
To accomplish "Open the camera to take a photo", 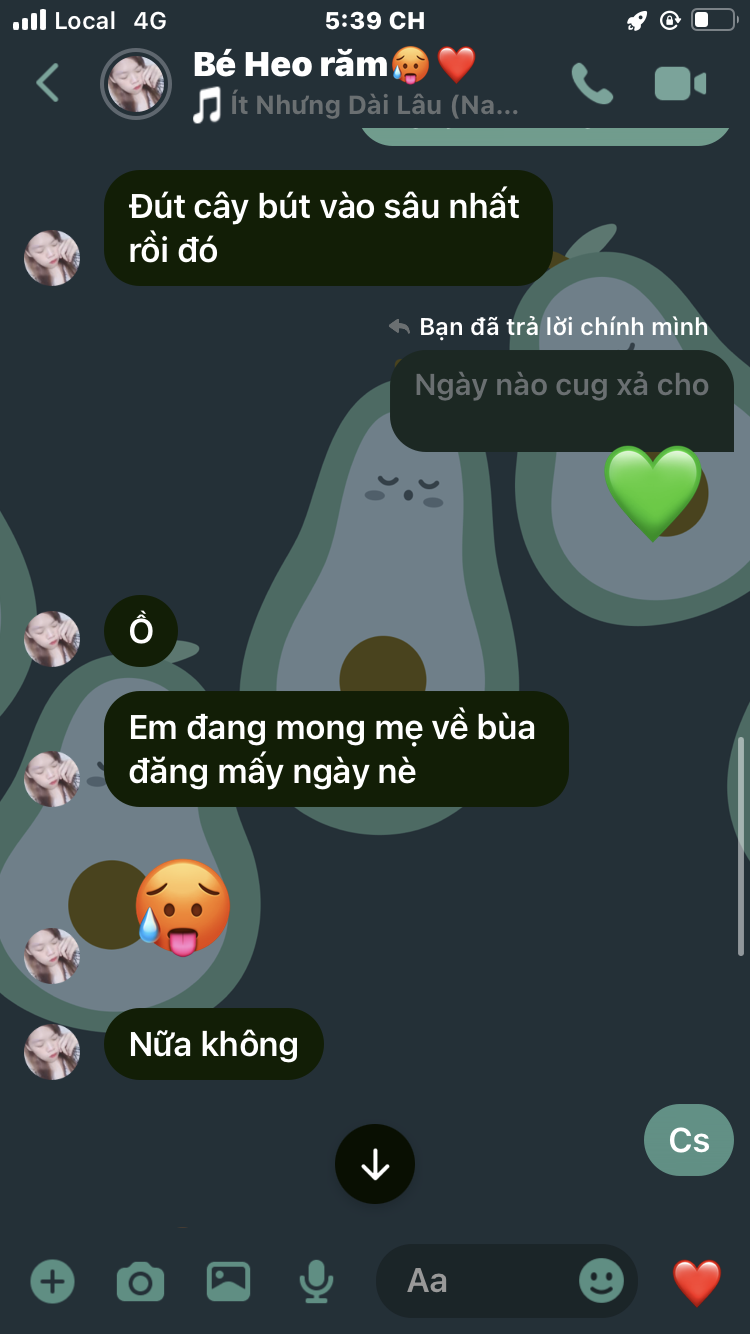I will [140, 1281].
